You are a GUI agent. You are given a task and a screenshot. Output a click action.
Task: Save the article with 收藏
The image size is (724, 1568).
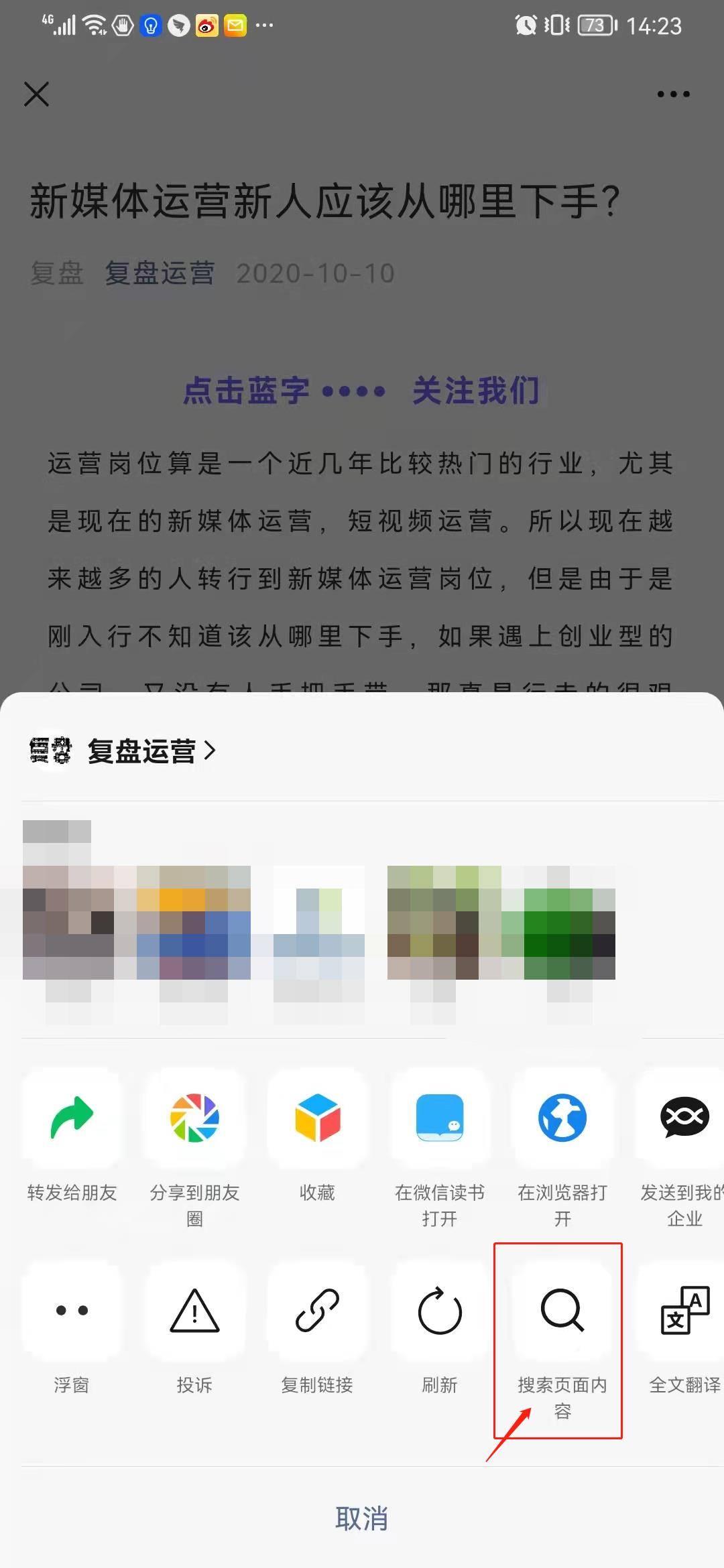[317, 1118]
